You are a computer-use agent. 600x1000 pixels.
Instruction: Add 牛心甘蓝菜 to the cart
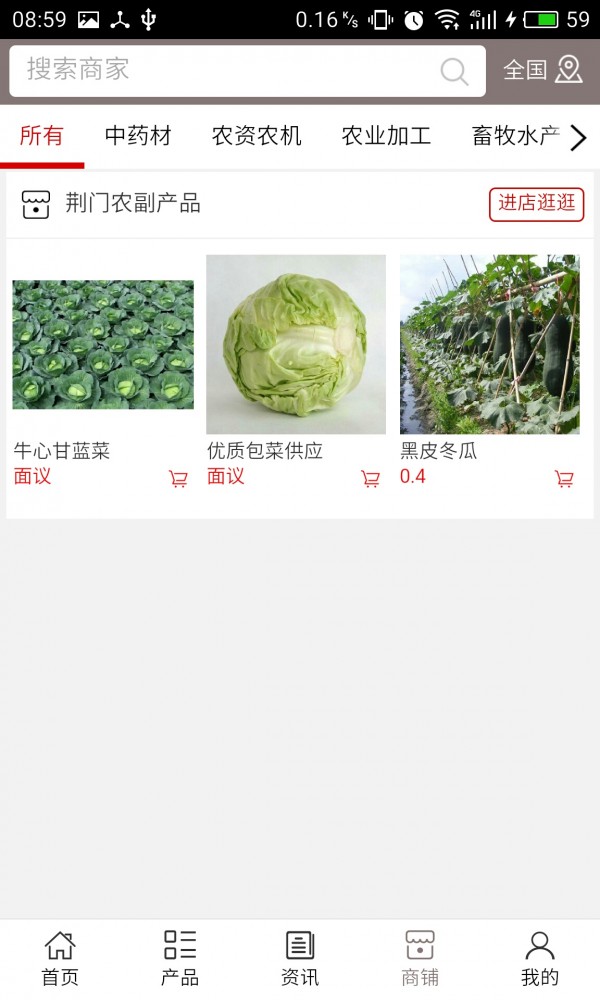click(179, 479)
